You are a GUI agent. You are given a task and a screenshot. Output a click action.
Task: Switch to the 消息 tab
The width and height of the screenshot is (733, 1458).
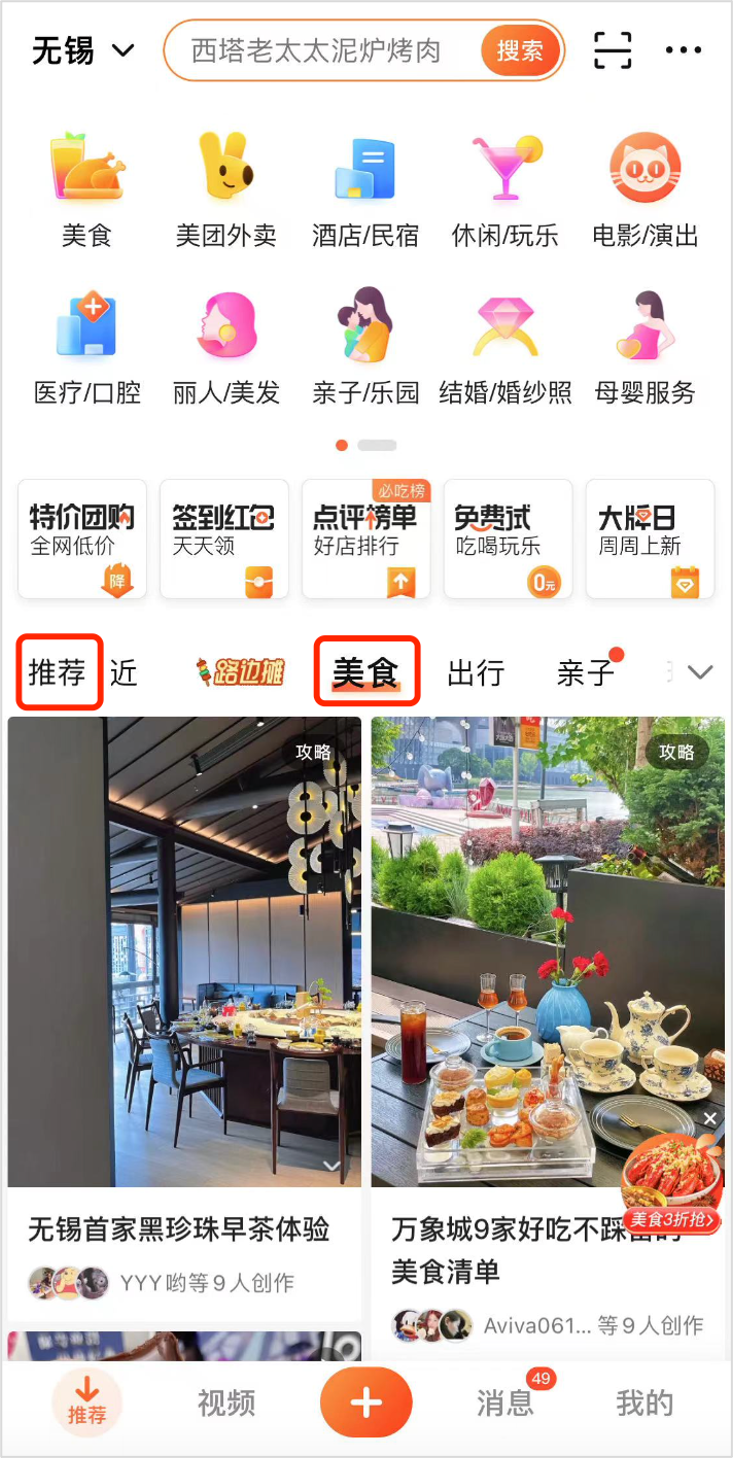pyautogui.click(x=506, y=1402)
